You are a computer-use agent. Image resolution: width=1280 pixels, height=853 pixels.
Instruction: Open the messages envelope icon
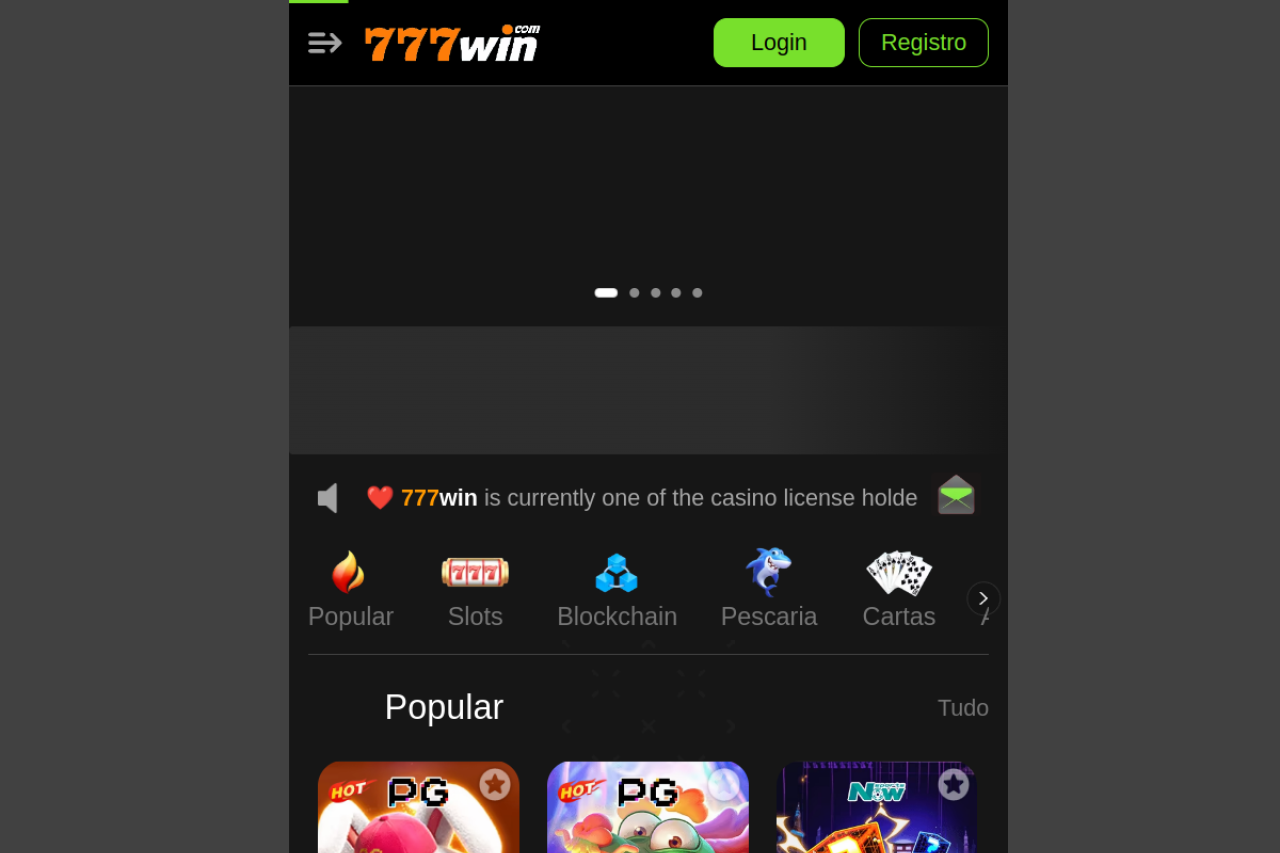click(956, 496)
